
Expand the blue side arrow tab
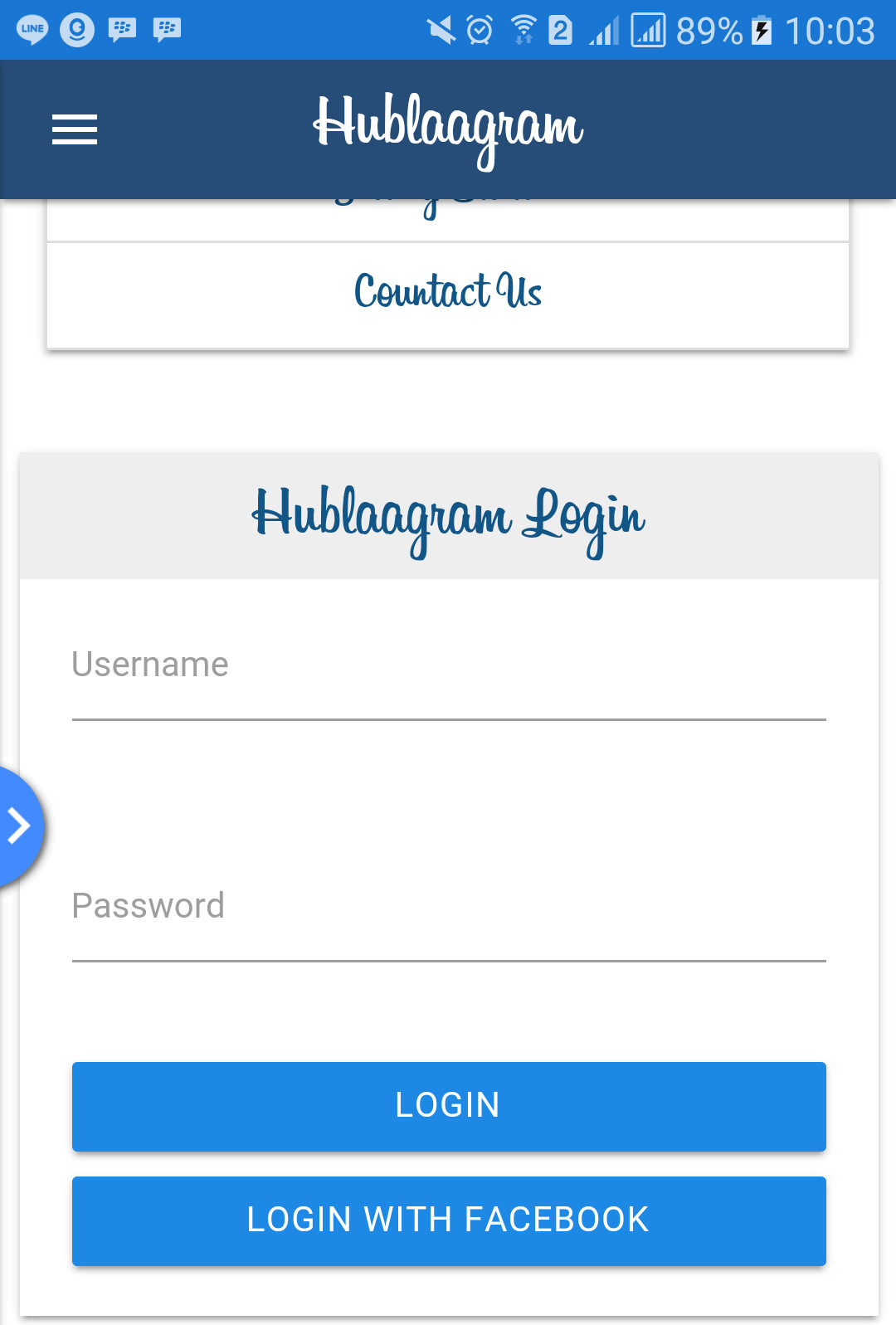18,826
